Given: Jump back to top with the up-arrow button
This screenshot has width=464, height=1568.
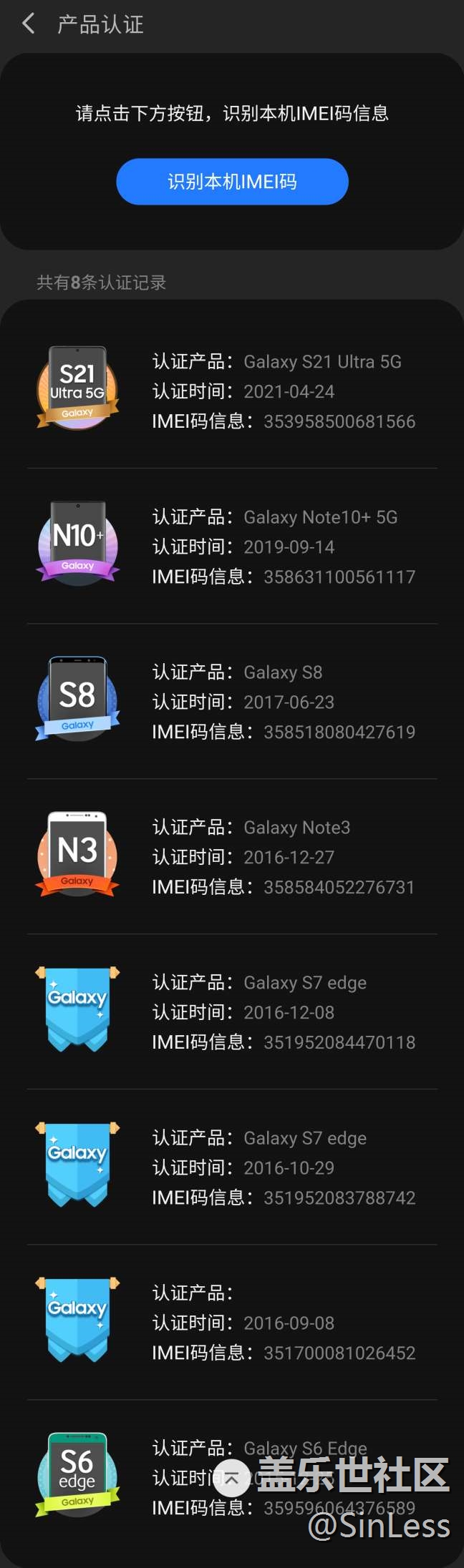Looking at the screenshot, I should [x=232, y=1479].
